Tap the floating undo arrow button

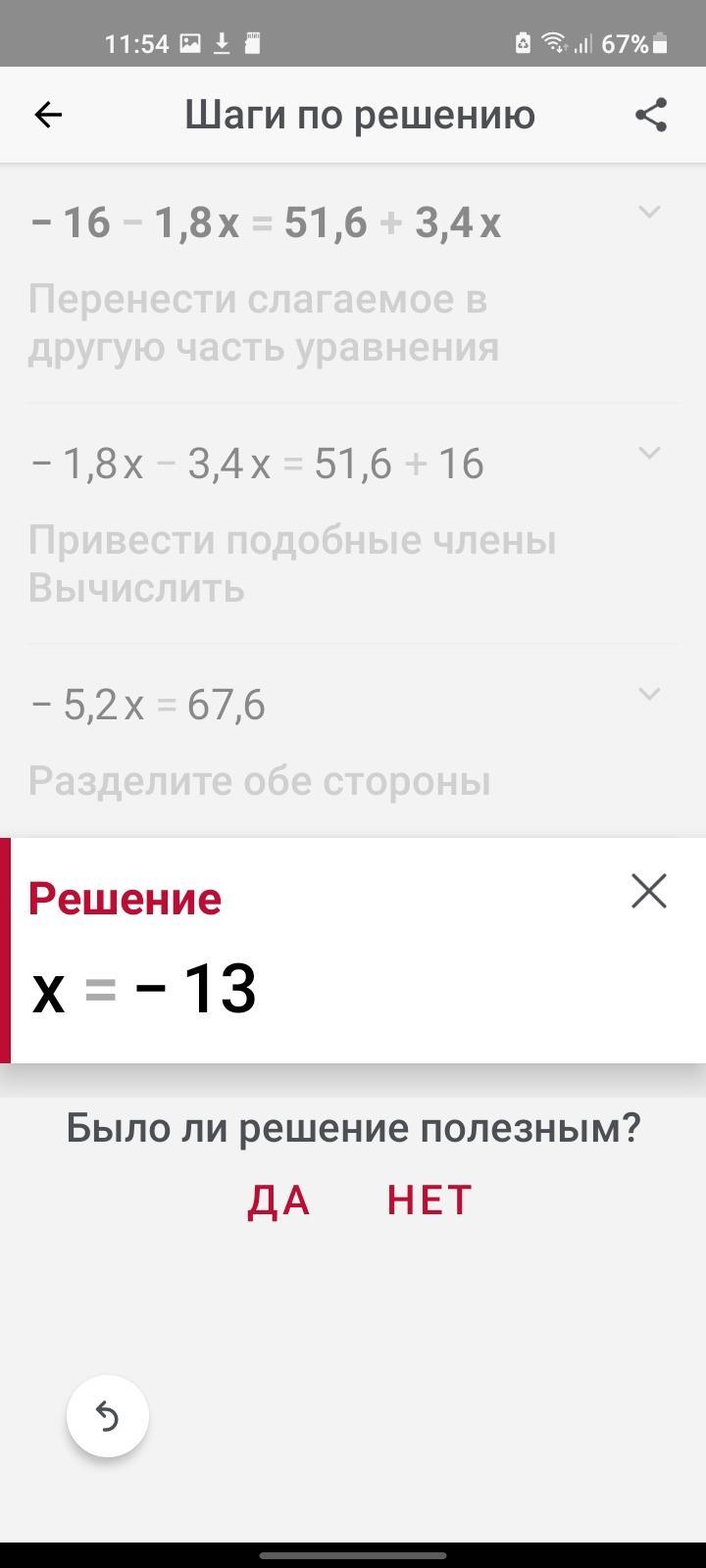tap(108, 1416)
